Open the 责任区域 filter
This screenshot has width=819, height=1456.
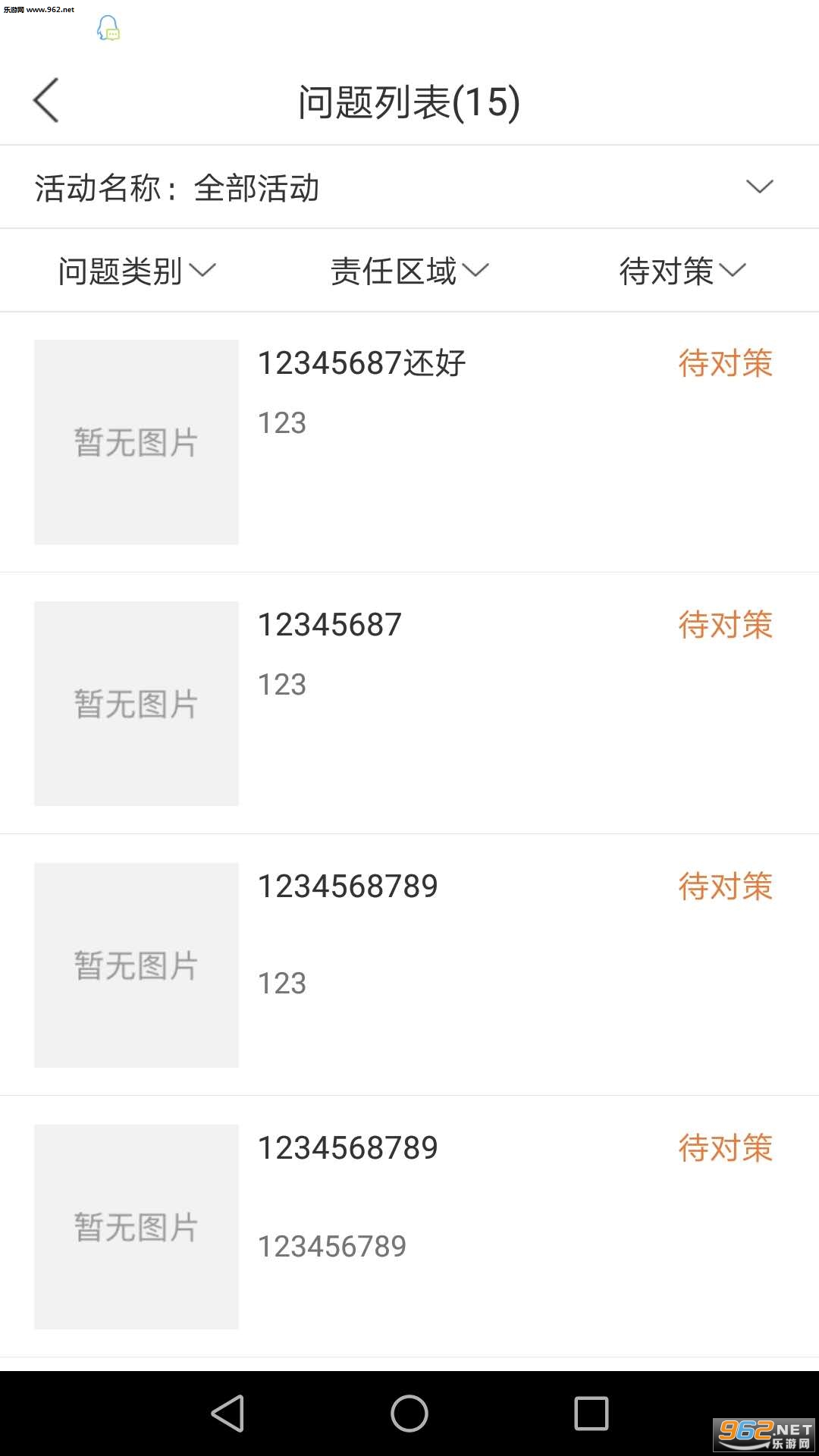[x=409, y=271]
